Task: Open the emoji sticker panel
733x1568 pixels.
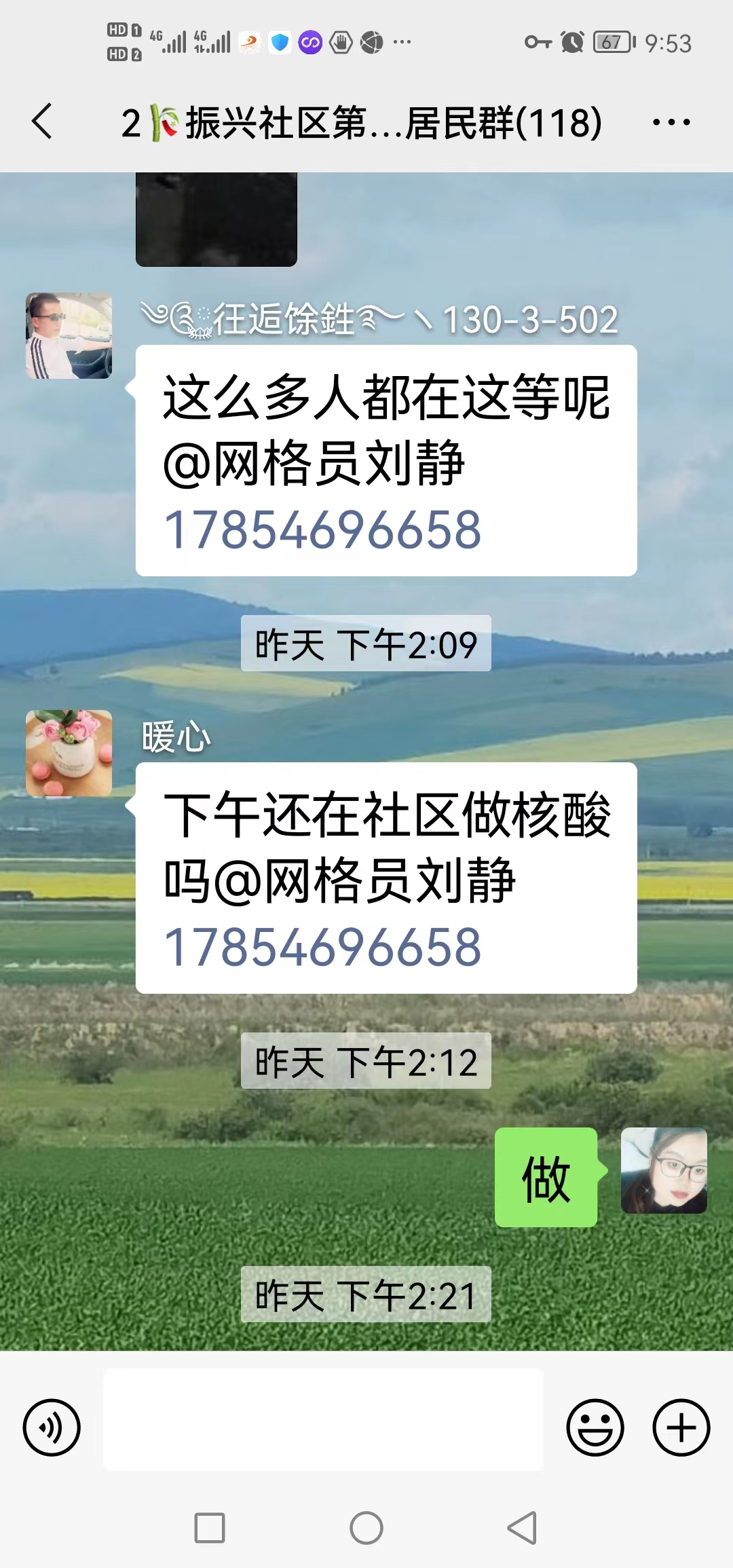Action: [595, 1427]
